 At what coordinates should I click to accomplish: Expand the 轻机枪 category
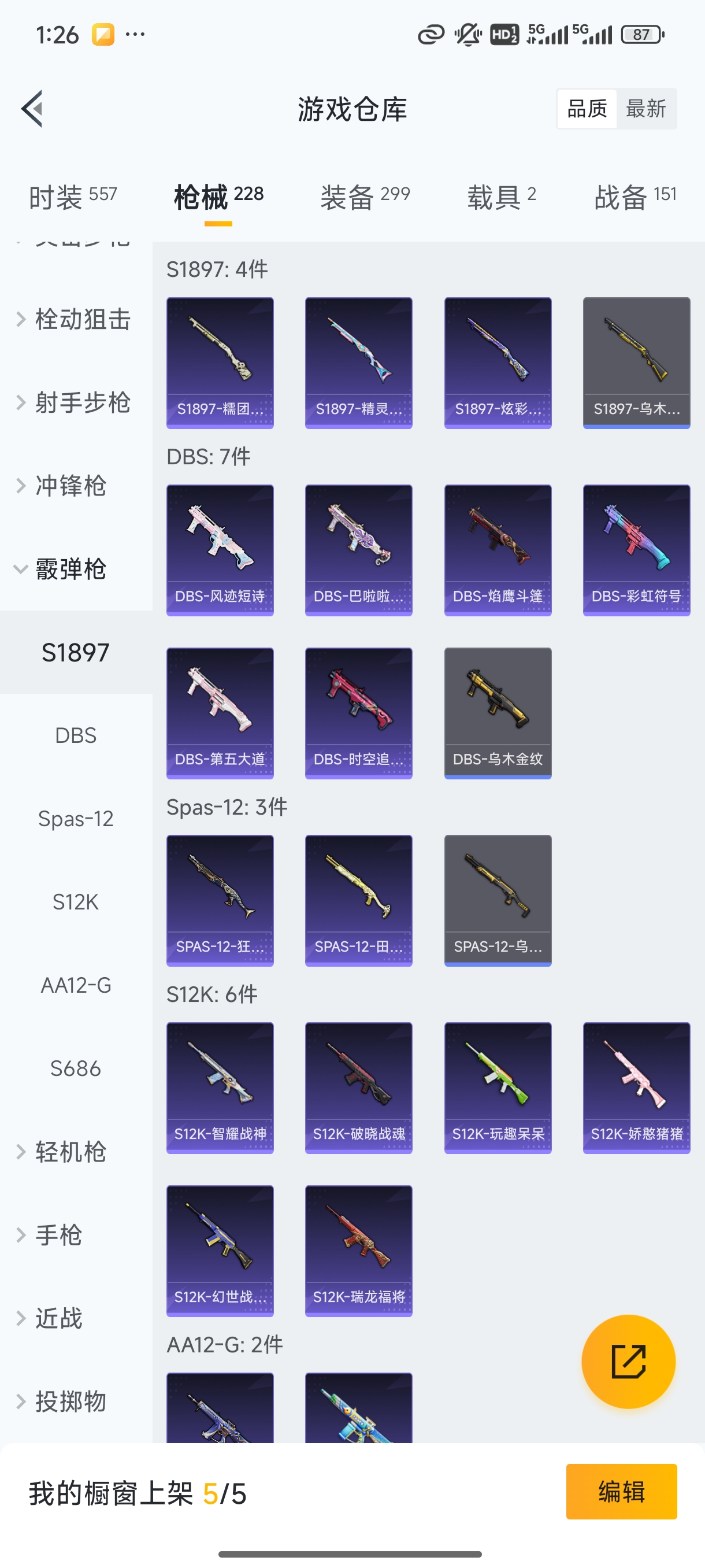(x=70, y=1152)
